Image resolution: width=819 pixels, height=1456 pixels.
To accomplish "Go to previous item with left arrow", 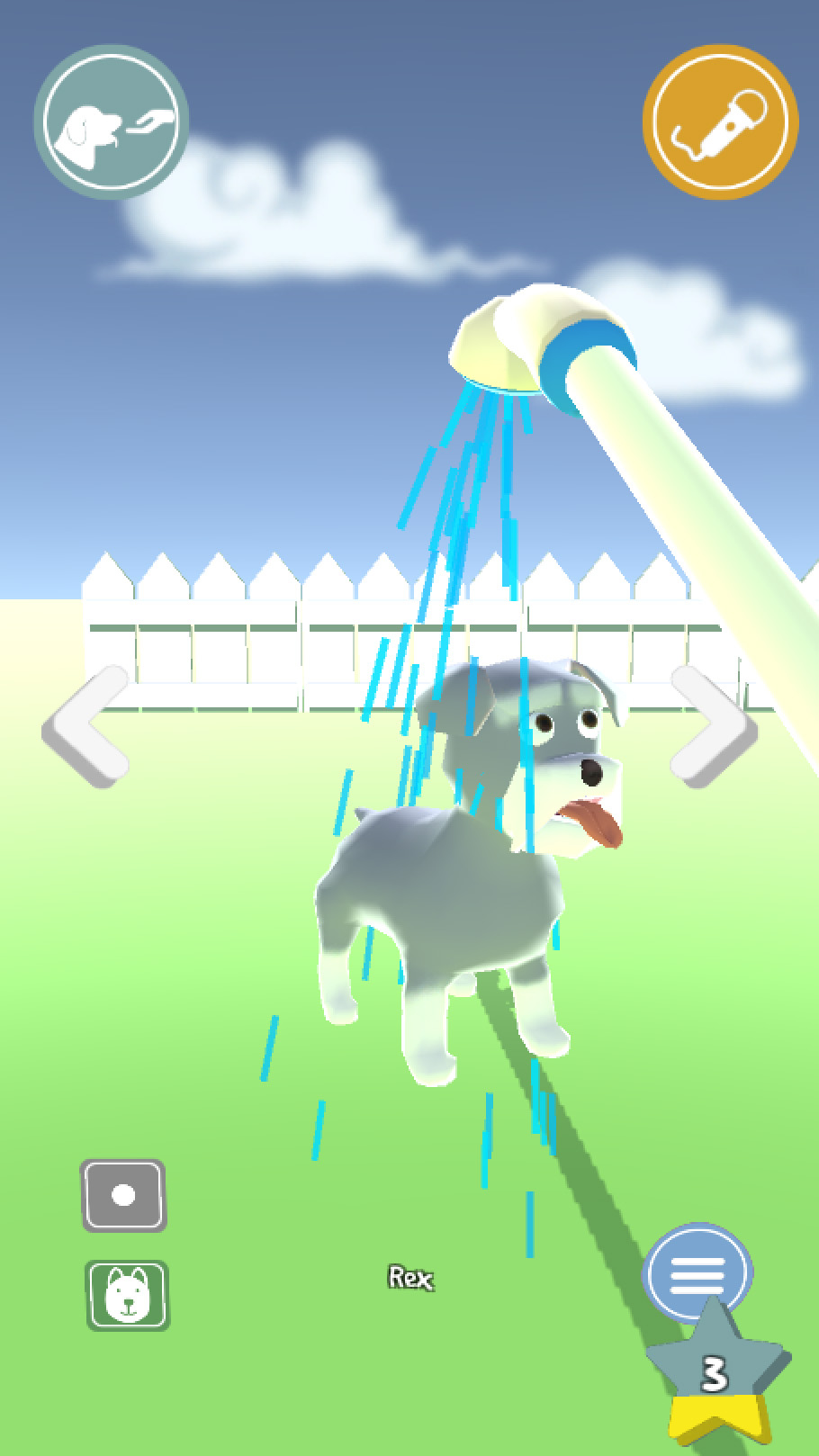I will coord(87,726).
